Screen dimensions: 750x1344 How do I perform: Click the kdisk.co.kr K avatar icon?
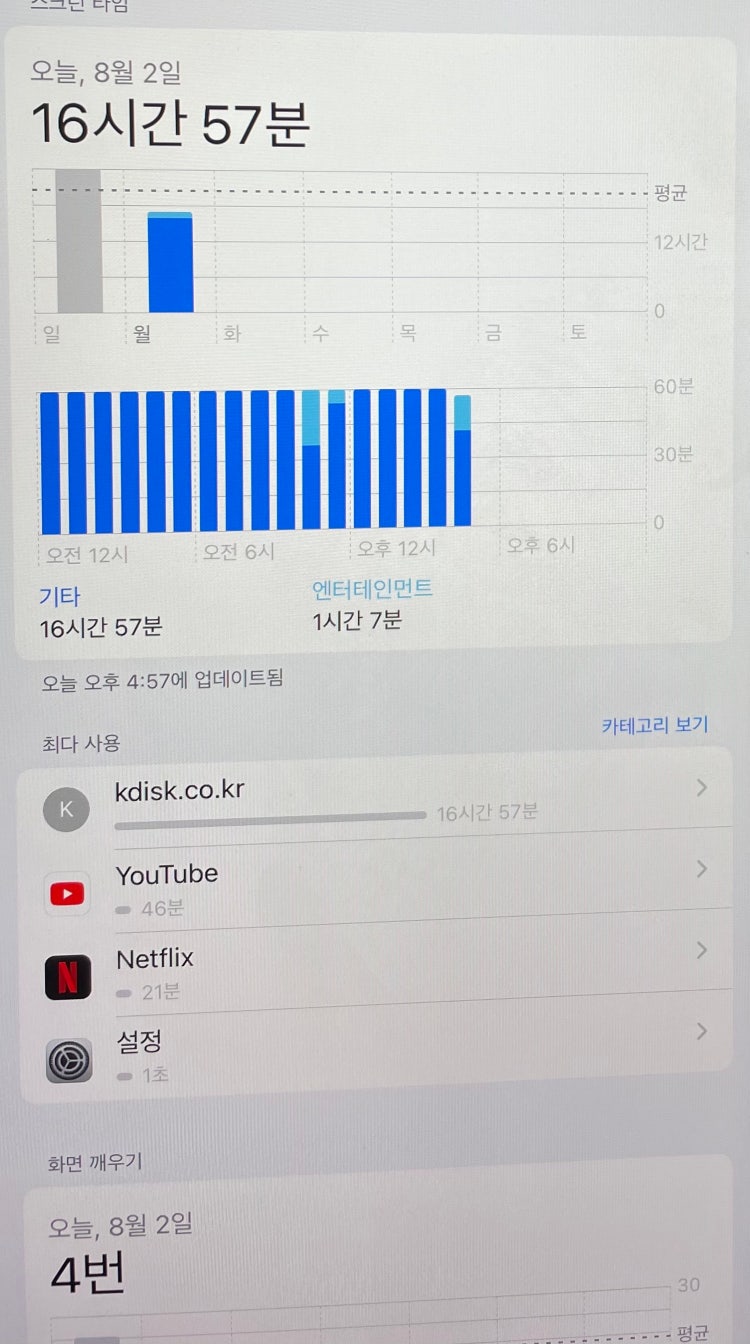(66, 808)
